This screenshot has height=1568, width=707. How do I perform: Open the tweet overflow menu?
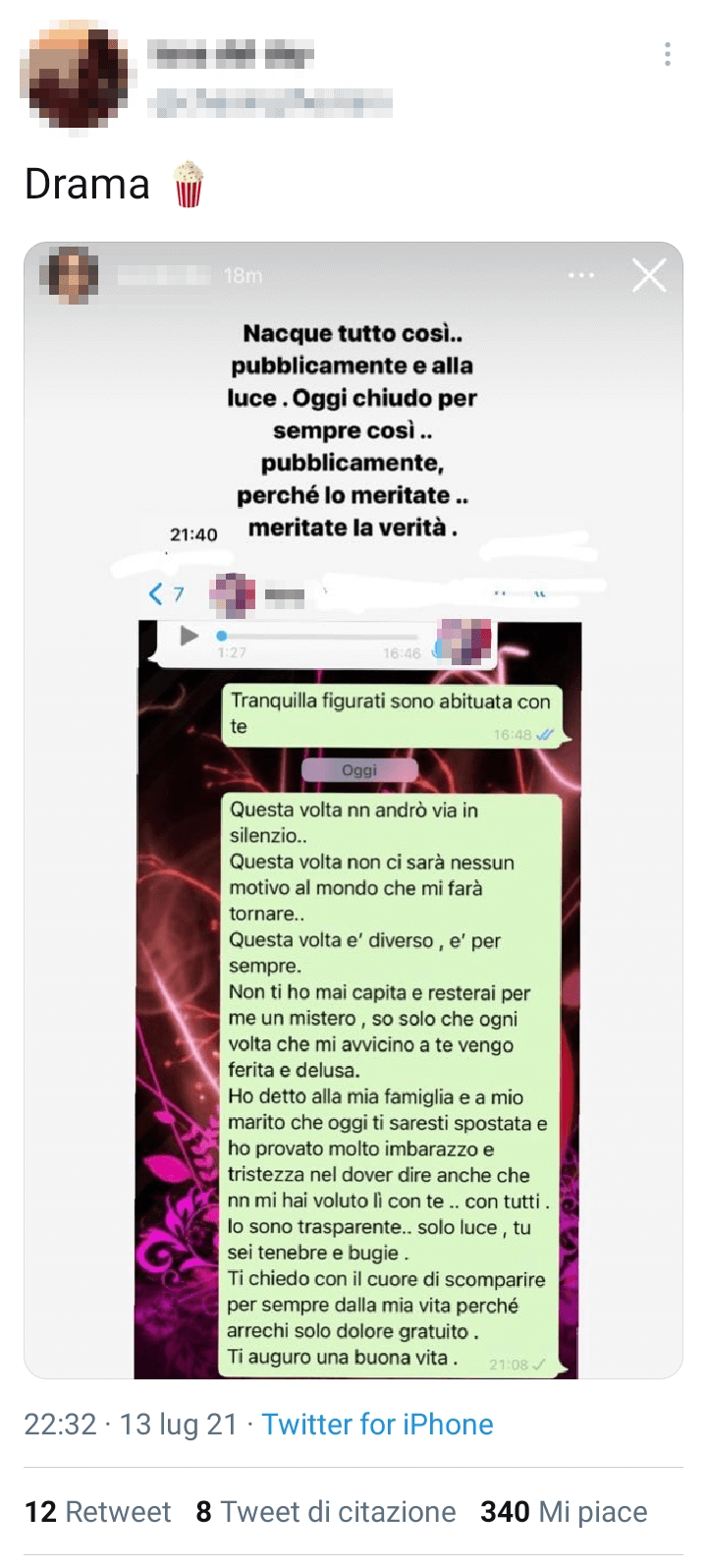coord(668,54)
